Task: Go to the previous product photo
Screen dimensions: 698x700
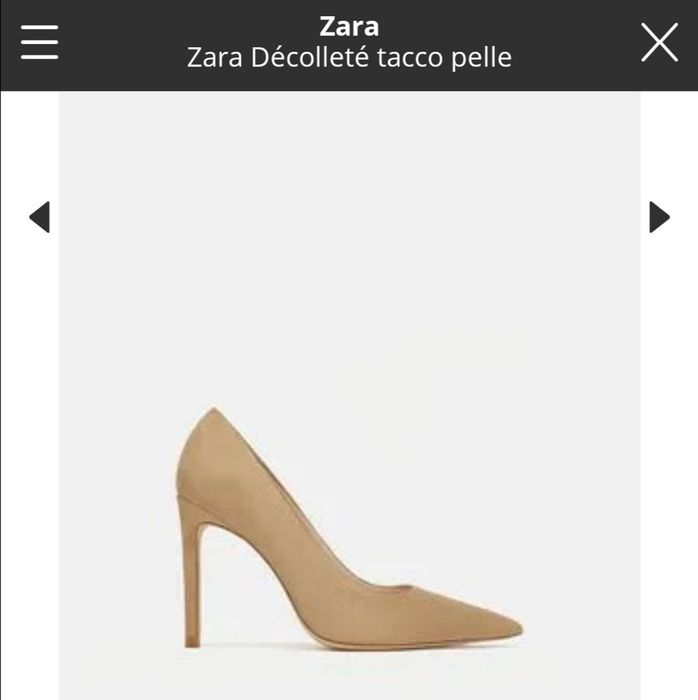Action: click(x=39, y=217)
